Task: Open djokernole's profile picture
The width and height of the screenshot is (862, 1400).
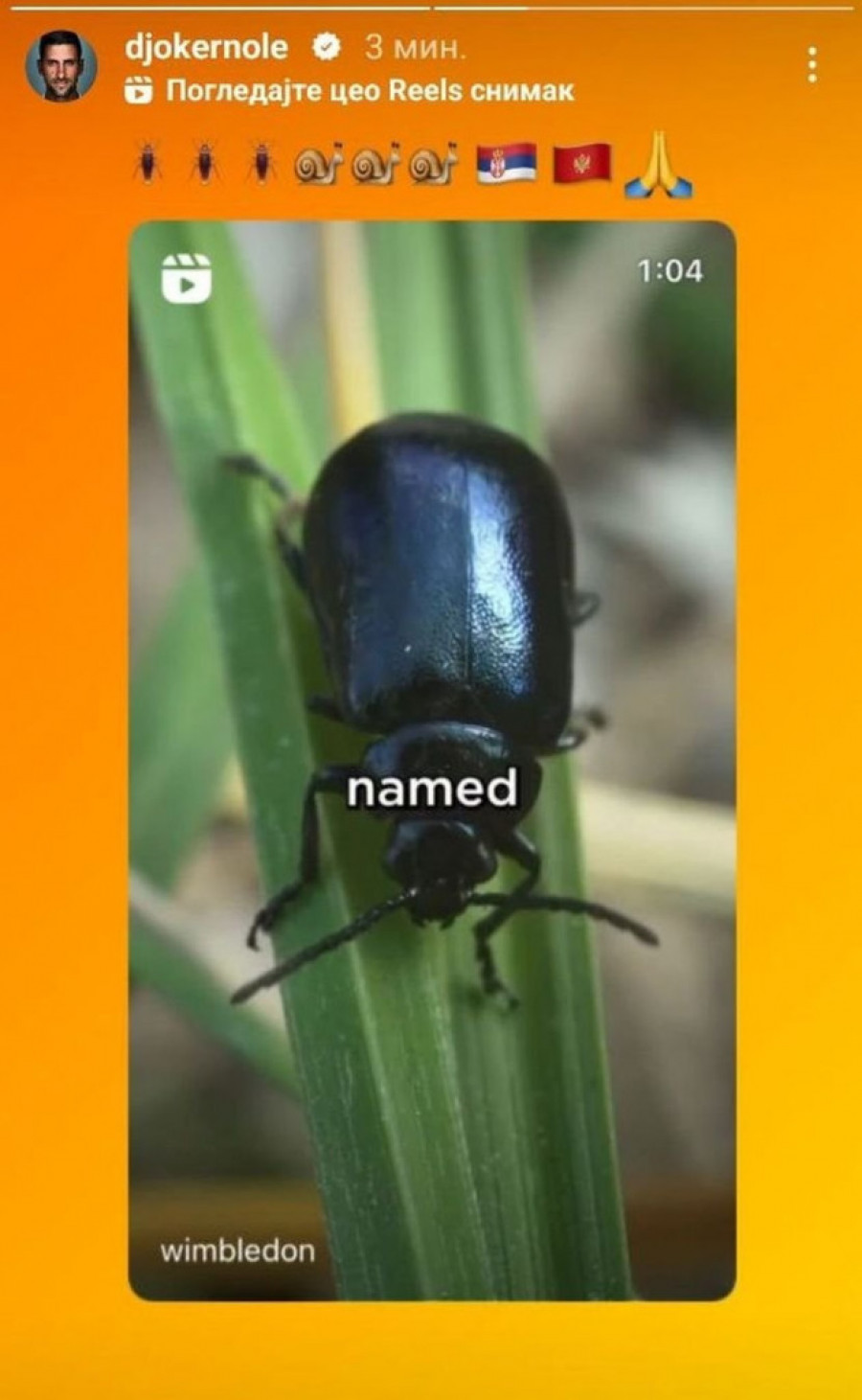Action: (x=60, y=65)
